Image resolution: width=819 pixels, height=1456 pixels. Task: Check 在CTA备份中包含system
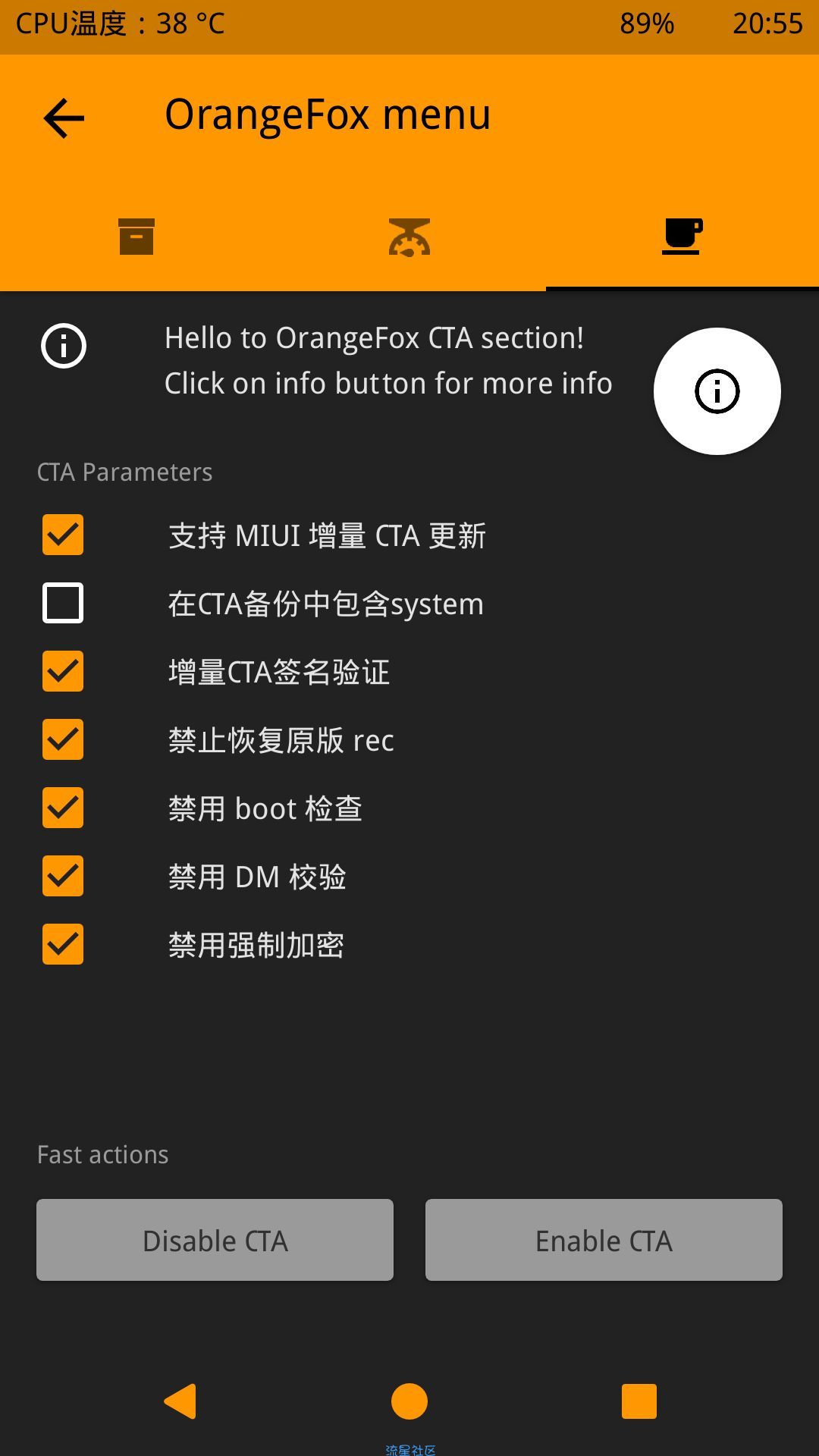(x=63, y=603)
